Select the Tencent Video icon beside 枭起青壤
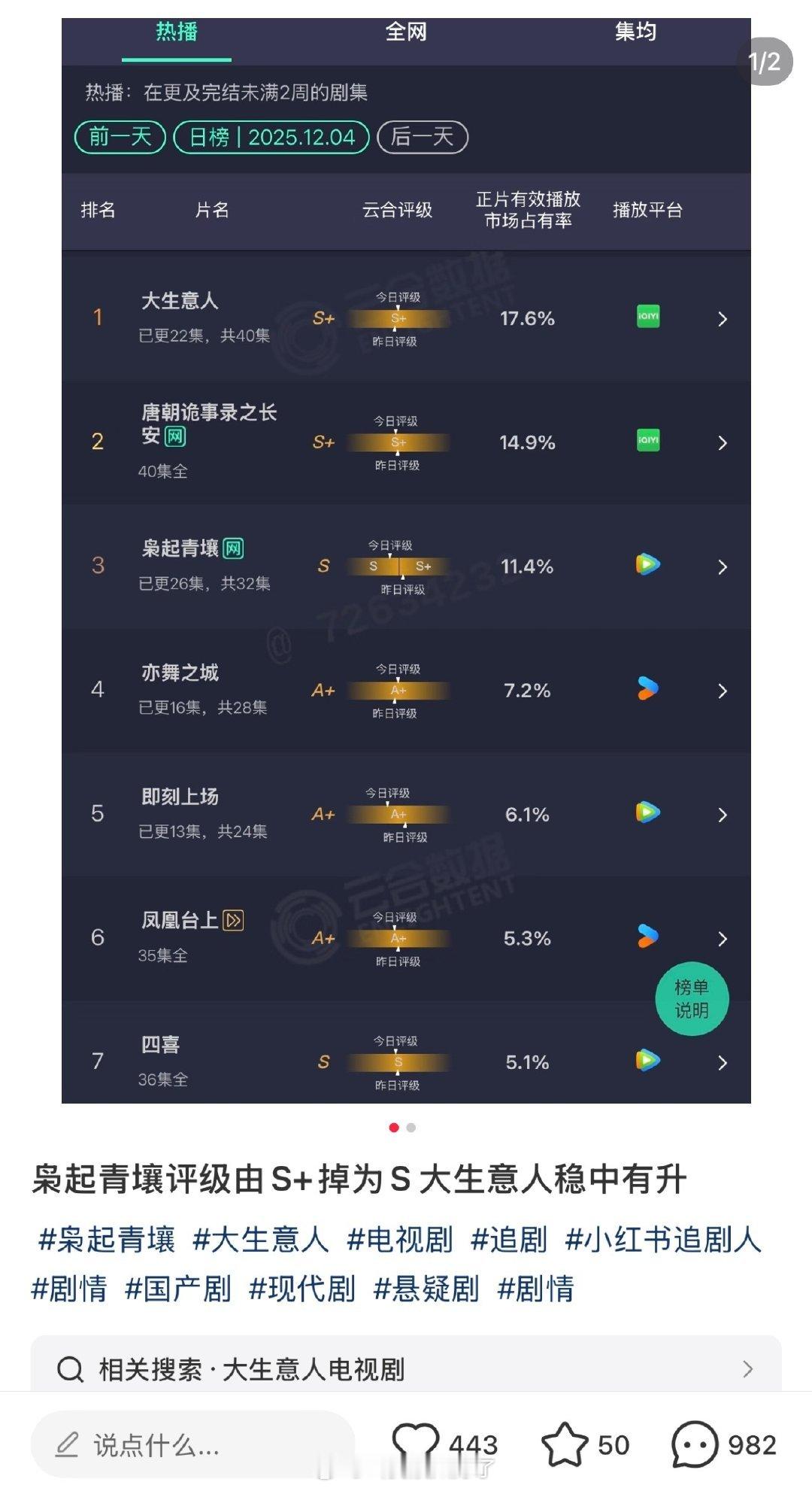The image size is (812, 1488). tap(648, 566)
